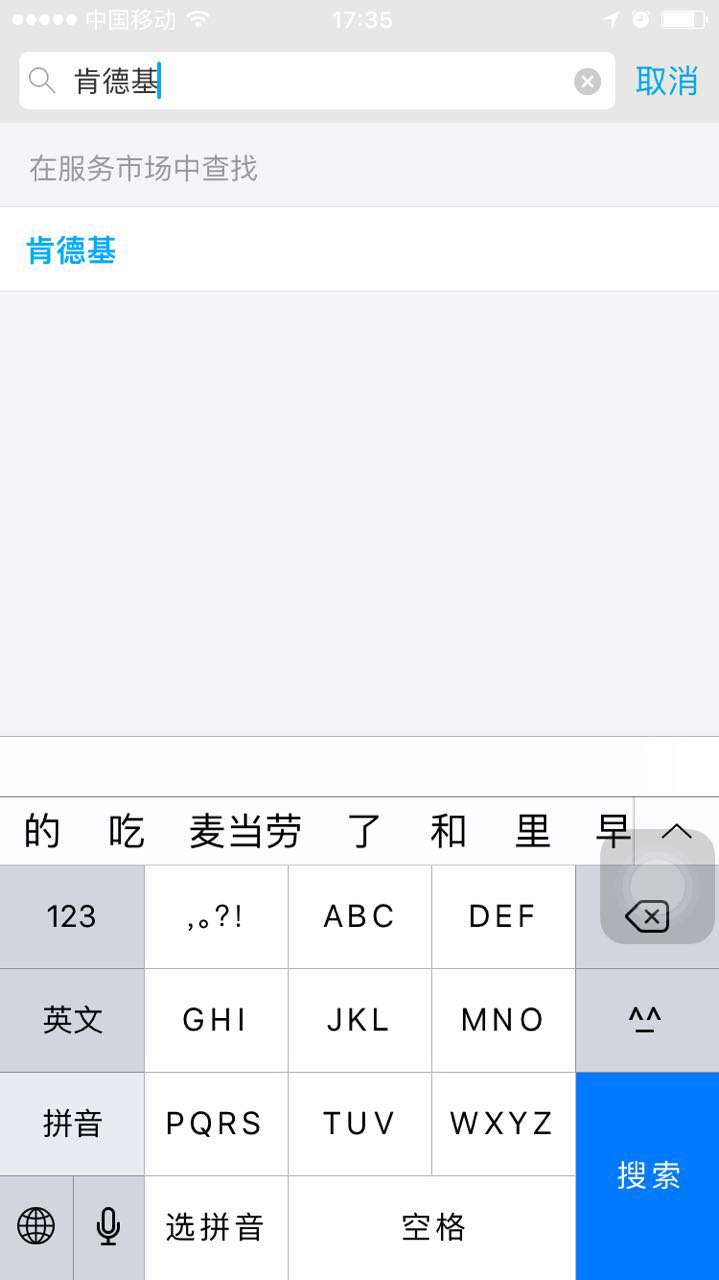
Task: Switch to the 123 number keys
Action: pos(72,916)
